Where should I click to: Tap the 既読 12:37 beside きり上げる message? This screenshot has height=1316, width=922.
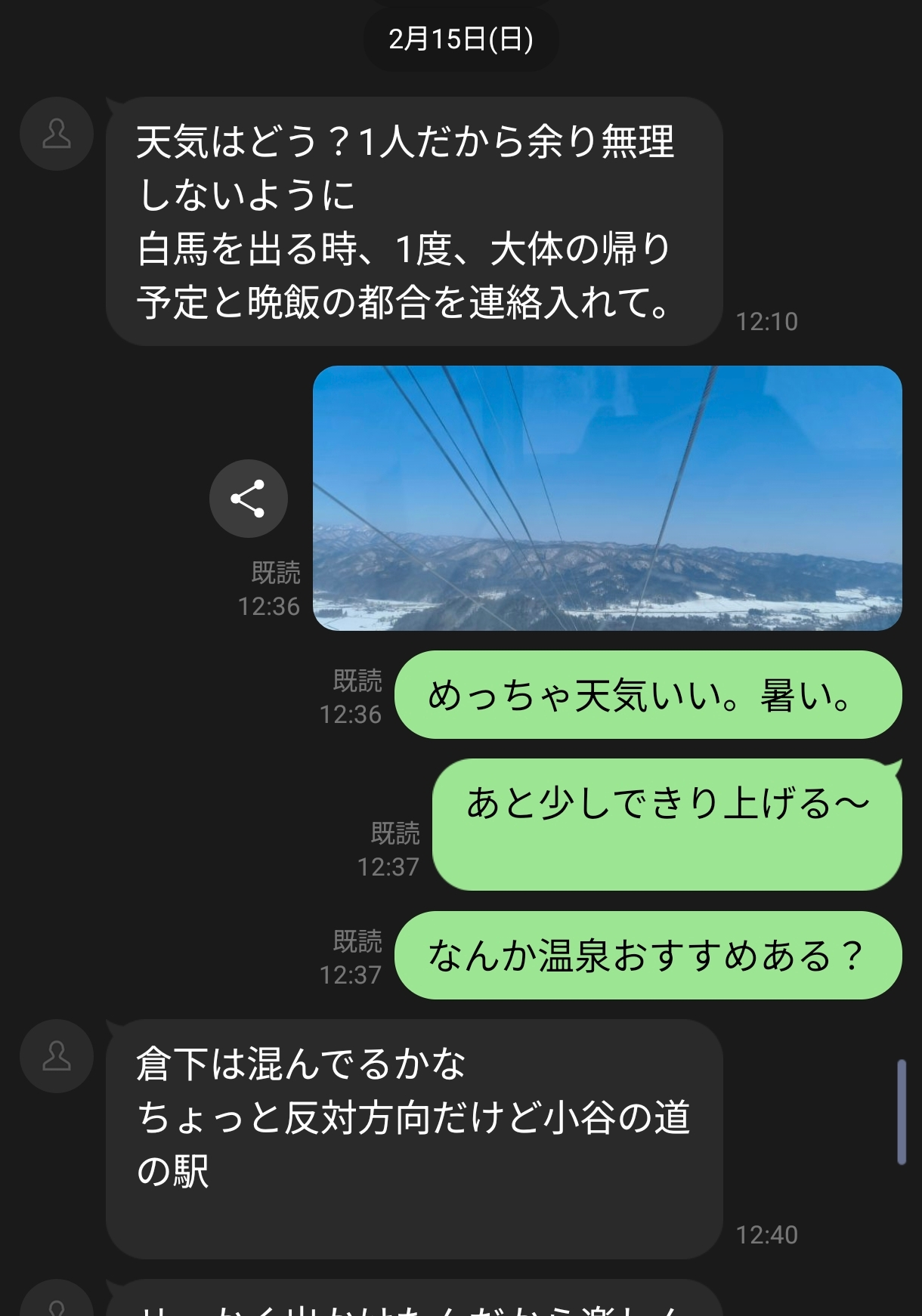coord(393,850)
